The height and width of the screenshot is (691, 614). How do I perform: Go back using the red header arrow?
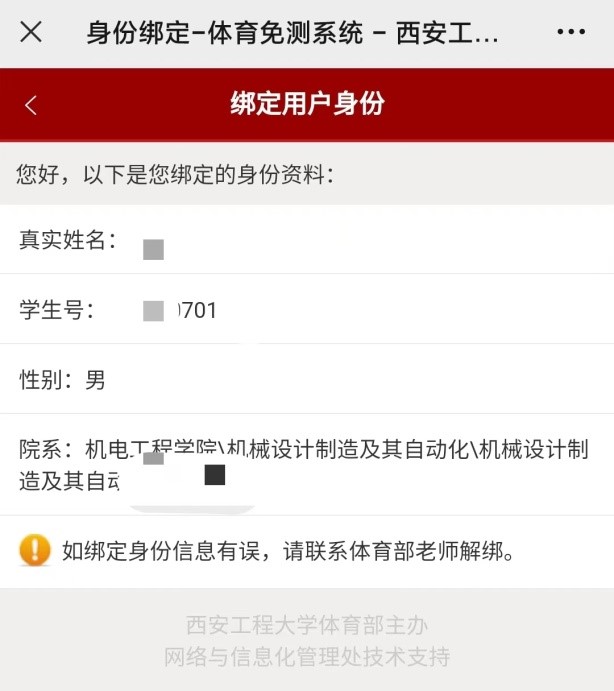[x=31, y=105]
